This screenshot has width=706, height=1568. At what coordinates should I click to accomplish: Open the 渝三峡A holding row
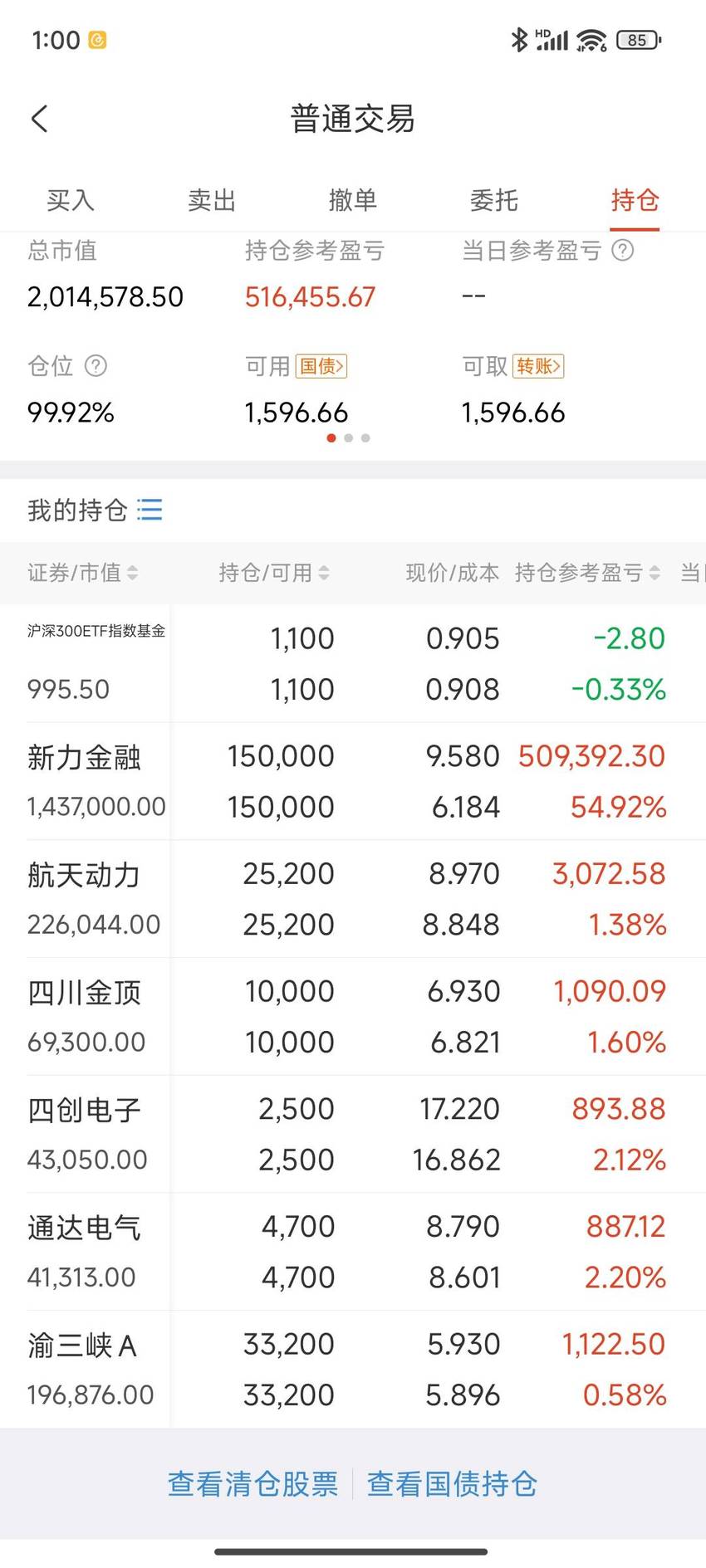(x=353, y=1370)
